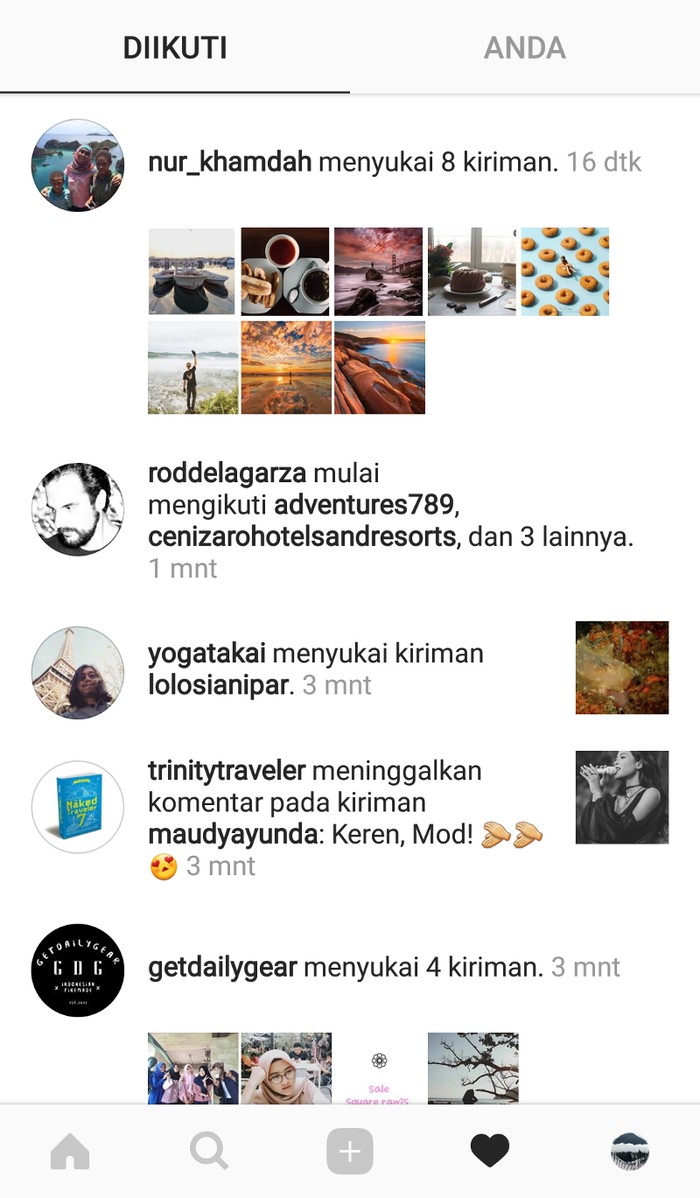Open my profile tab

coord(630,1152)
